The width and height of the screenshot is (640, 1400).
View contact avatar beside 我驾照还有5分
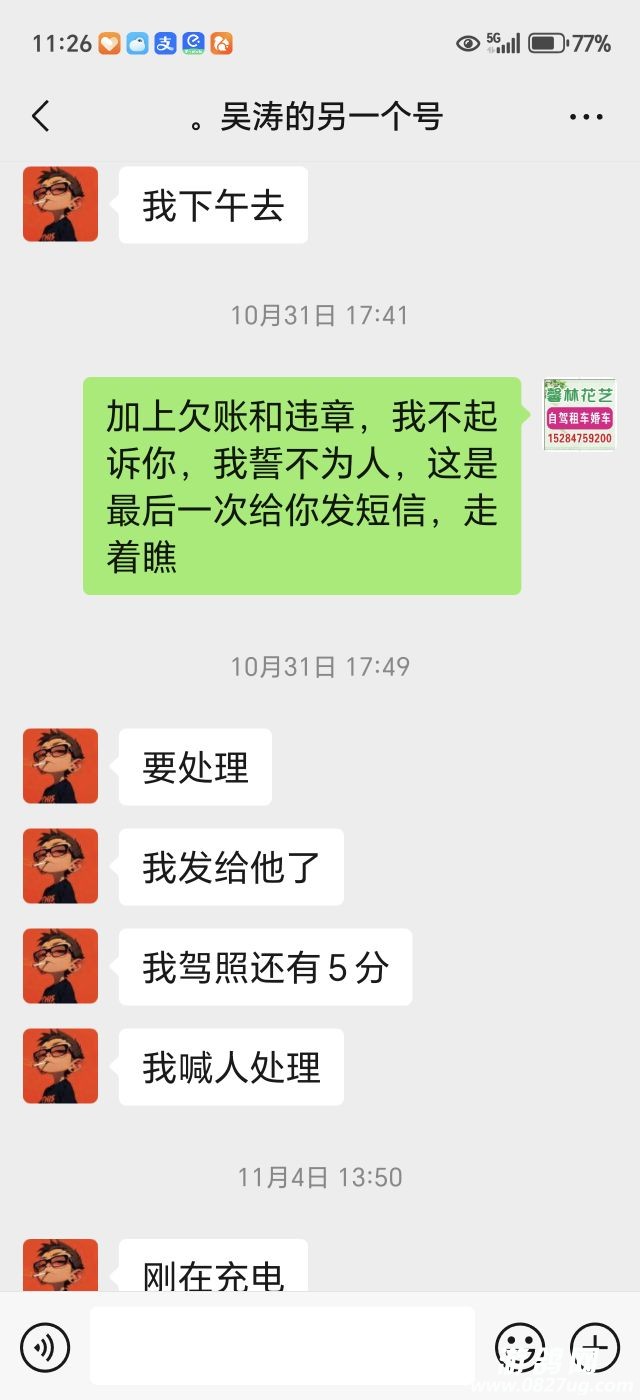click(61, 966)
